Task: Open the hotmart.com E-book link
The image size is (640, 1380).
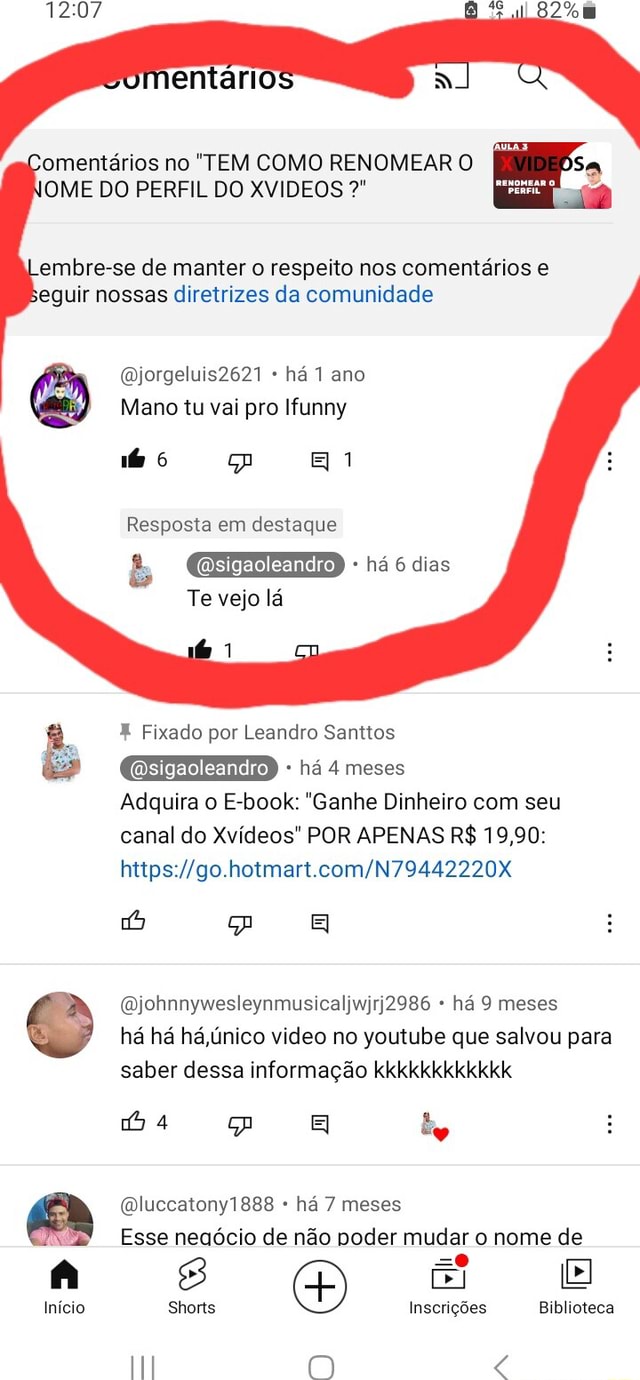Action: (316, 869)
